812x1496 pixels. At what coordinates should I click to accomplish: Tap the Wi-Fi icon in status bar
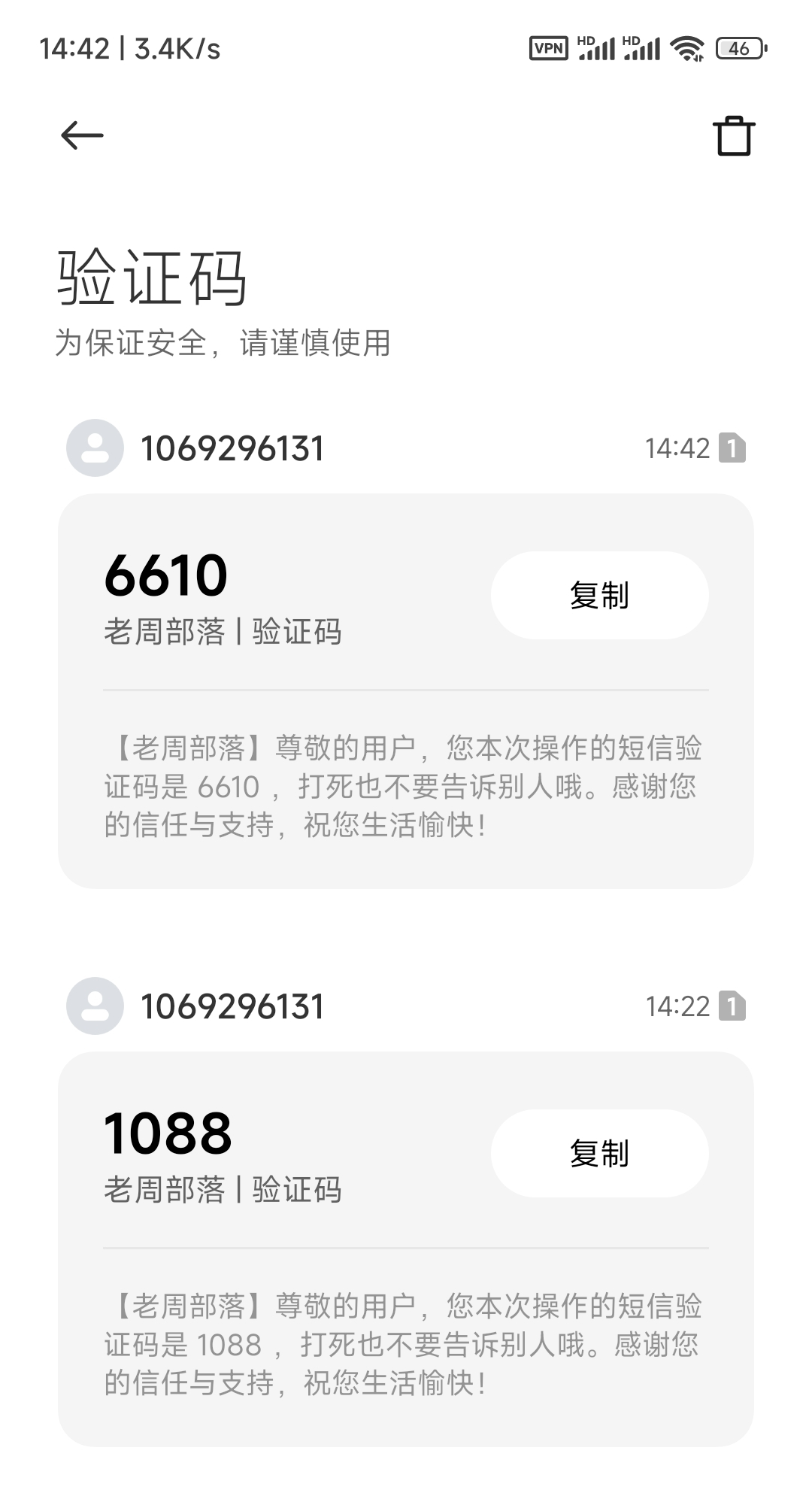tap(688, 48)
